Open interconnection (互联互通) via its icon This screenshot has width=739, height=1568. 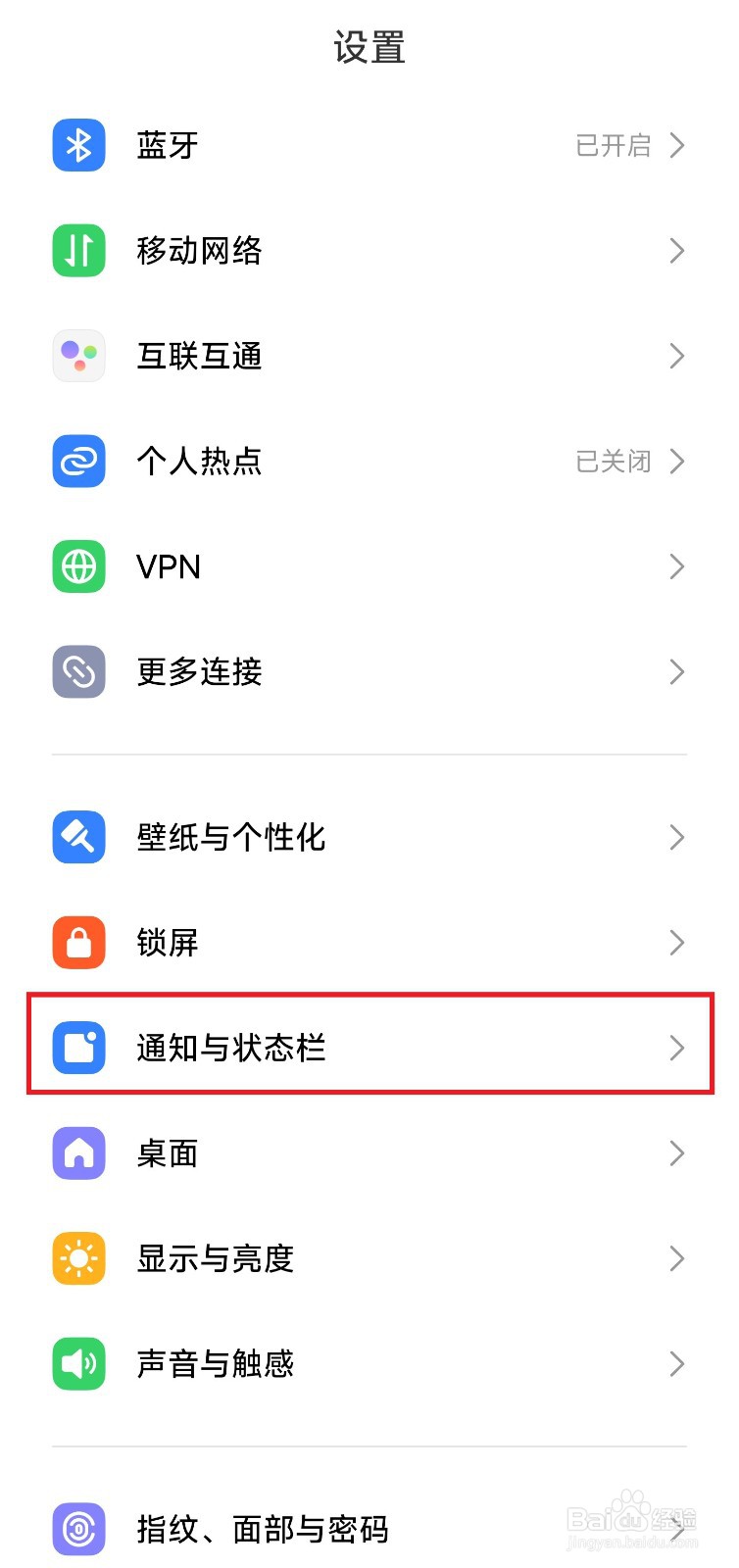coord(77,356)
